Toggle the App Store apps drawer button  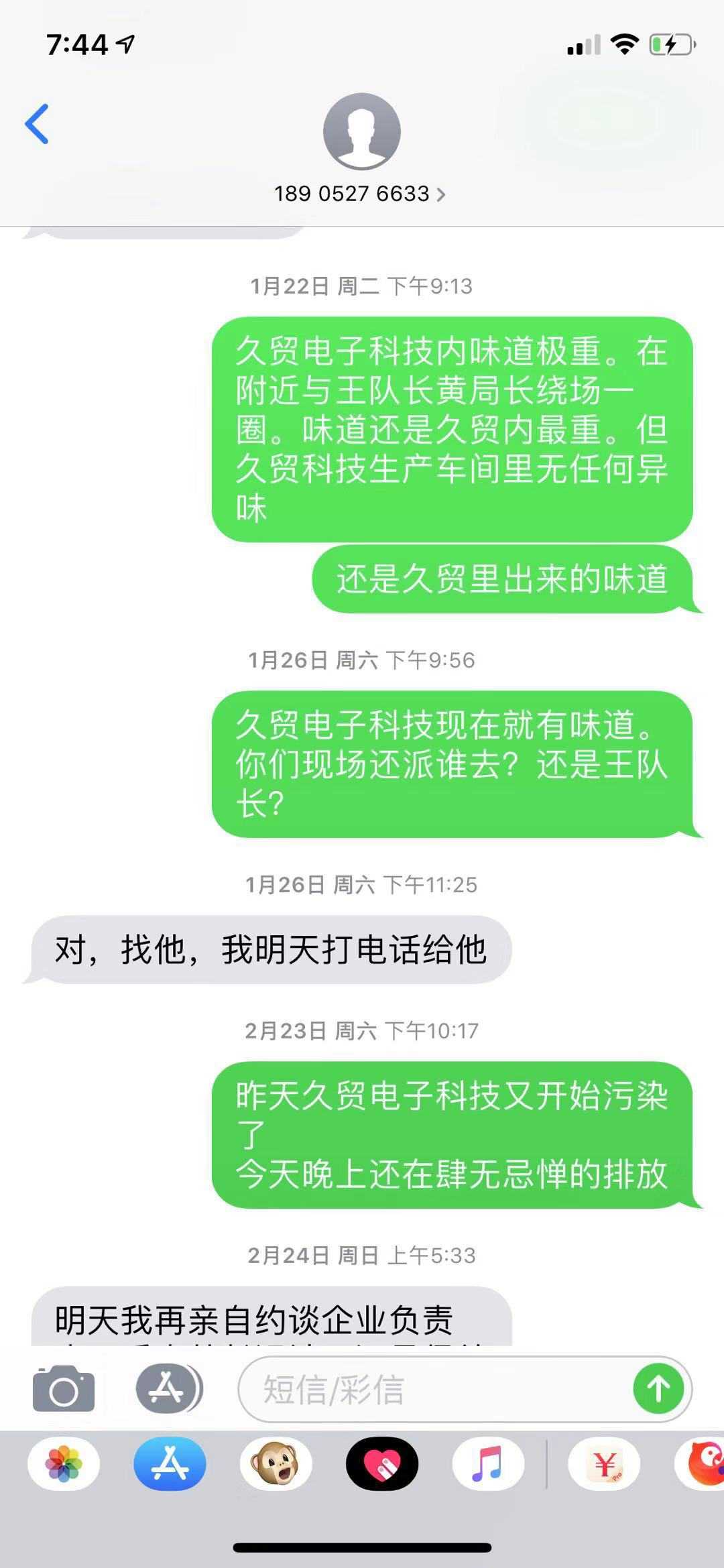click(170, 1388)
